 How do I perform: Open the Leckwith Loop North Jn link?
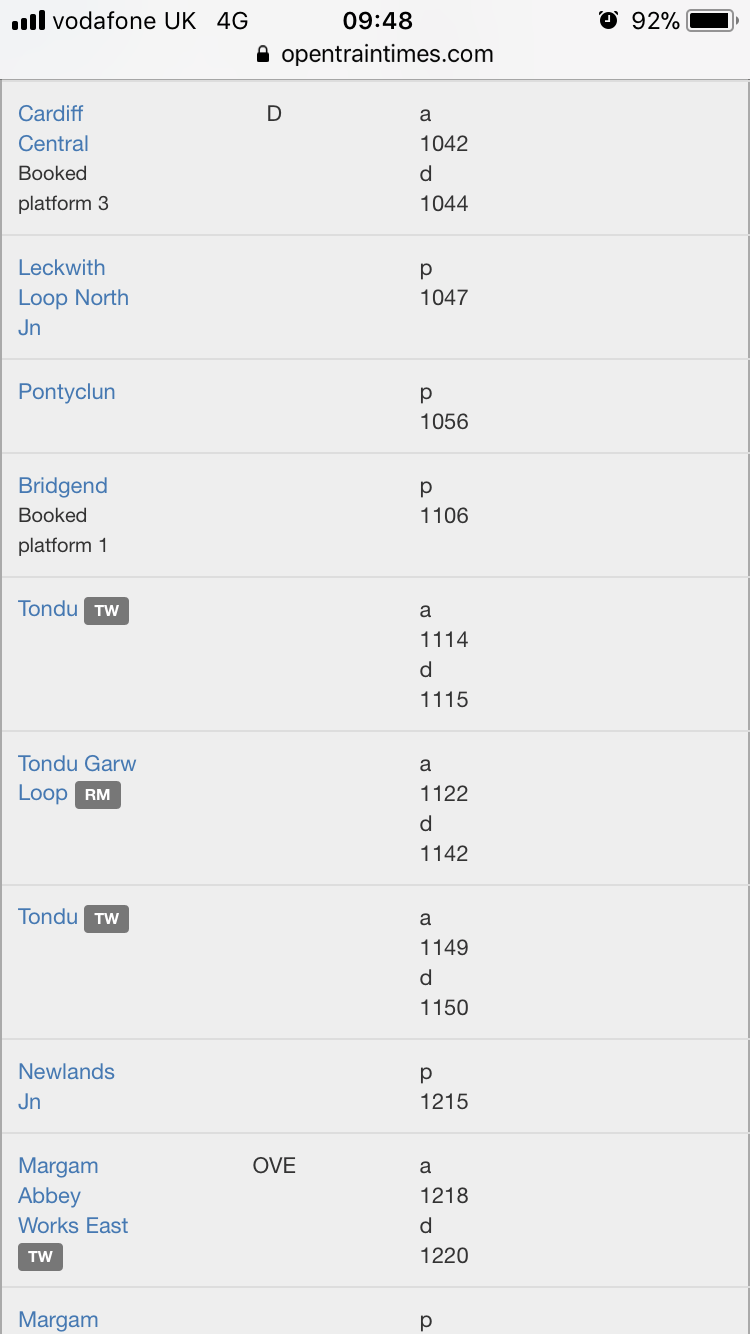click(x=73, y=297)
